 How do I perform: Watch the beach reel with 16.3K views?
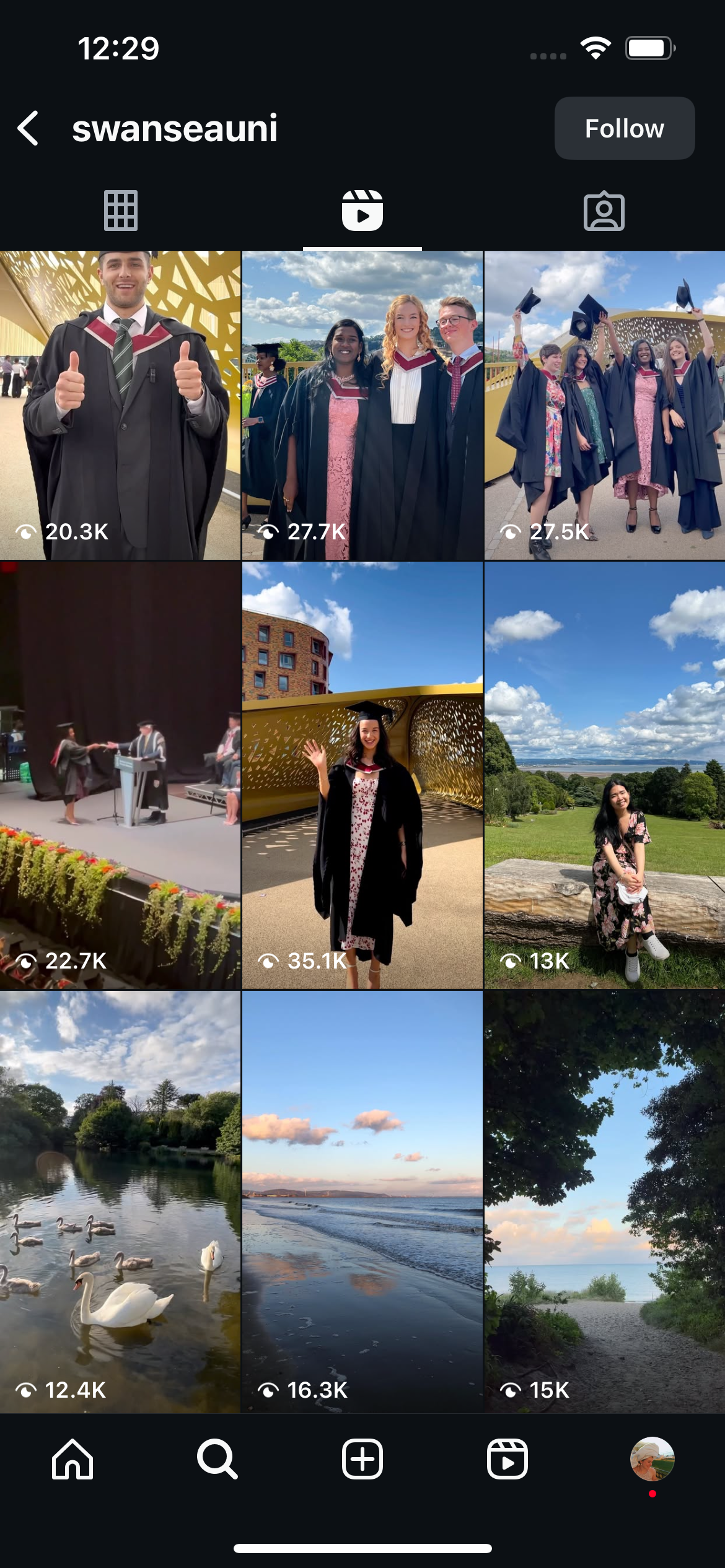[x=362, y=1201]
